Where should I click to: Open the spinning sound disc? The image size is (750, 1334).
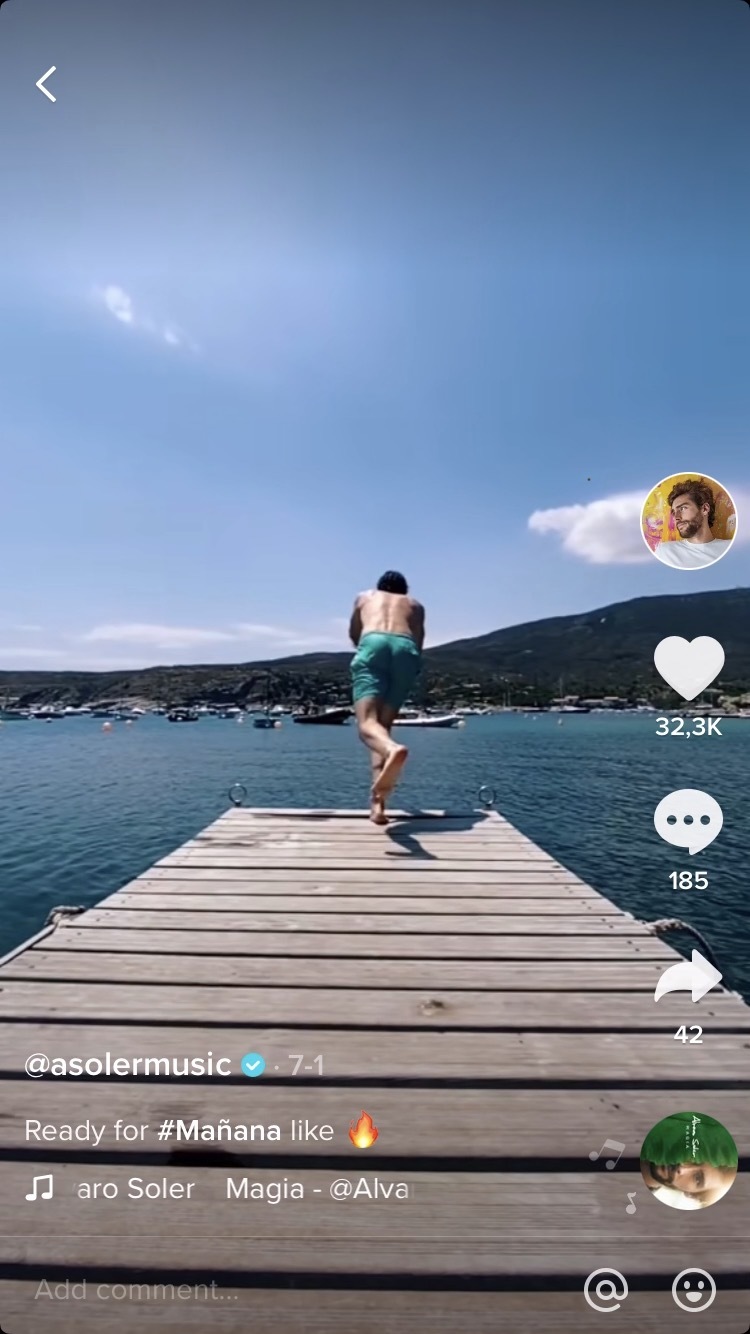[688, 1161]
